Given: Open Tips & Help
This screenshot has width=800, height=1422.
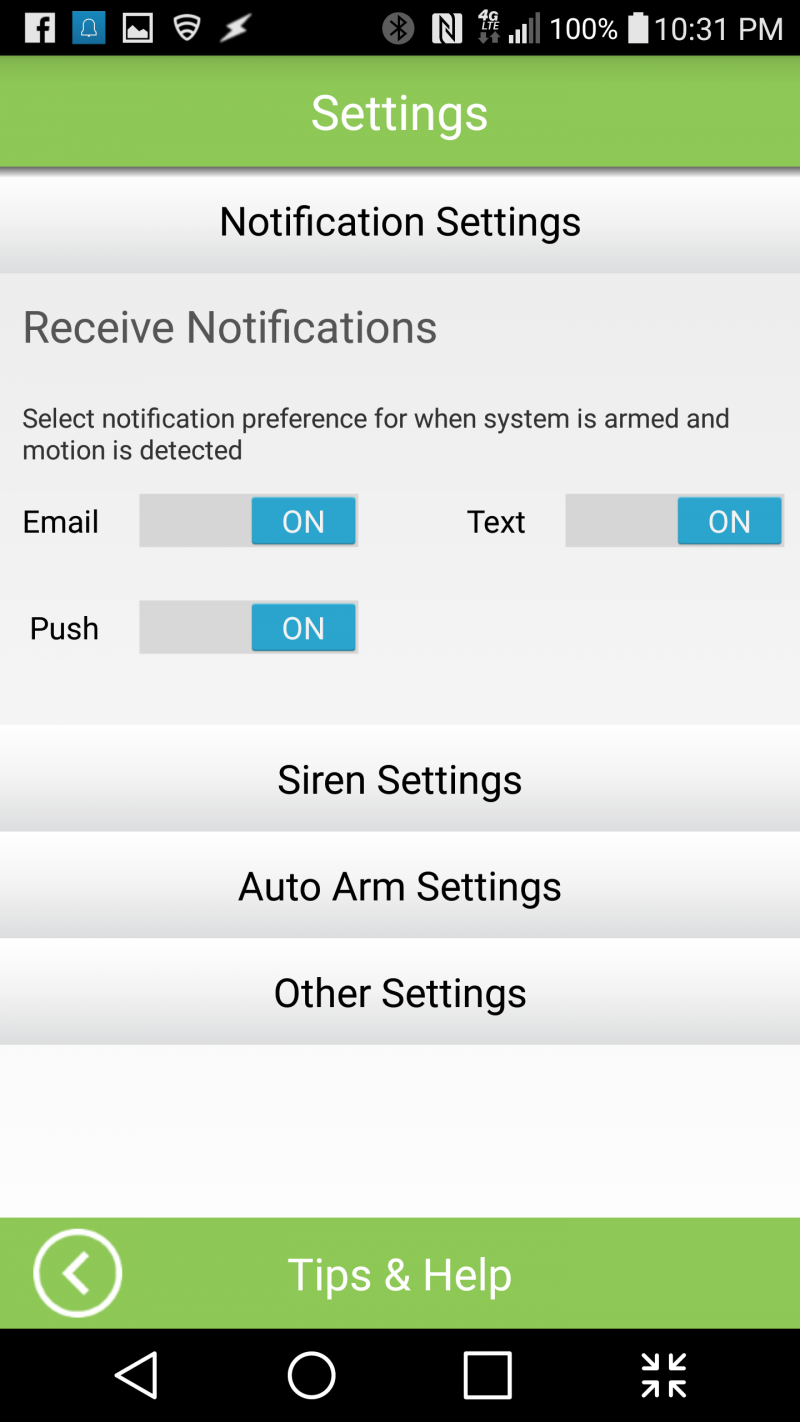Looking at the screenshot, I should click(x=400, y=1274).
